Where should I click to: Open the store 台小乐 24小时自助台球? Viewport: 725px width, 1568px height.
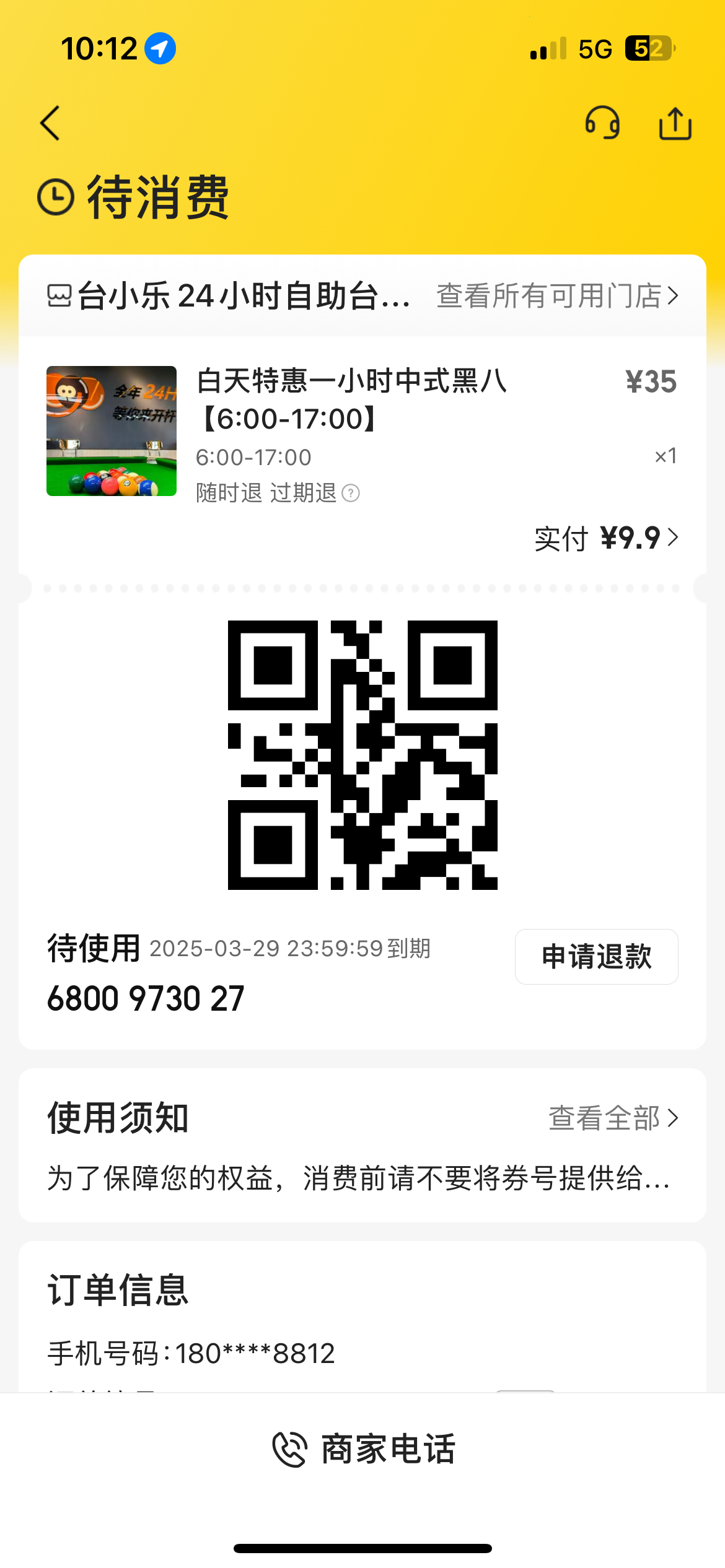click(242, 296)
